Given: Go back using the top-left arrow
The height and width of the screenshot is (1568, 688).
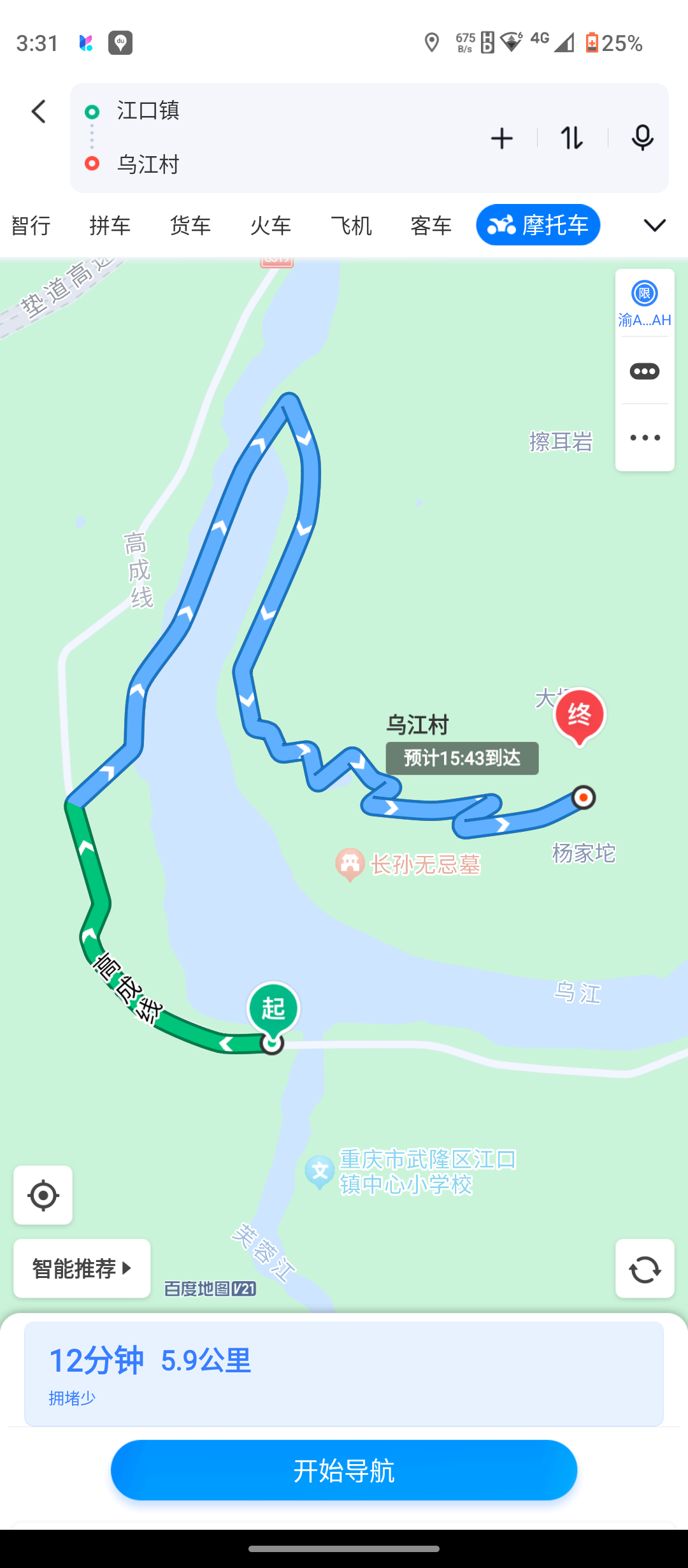Looking at the screenshot, I should 39,112.
